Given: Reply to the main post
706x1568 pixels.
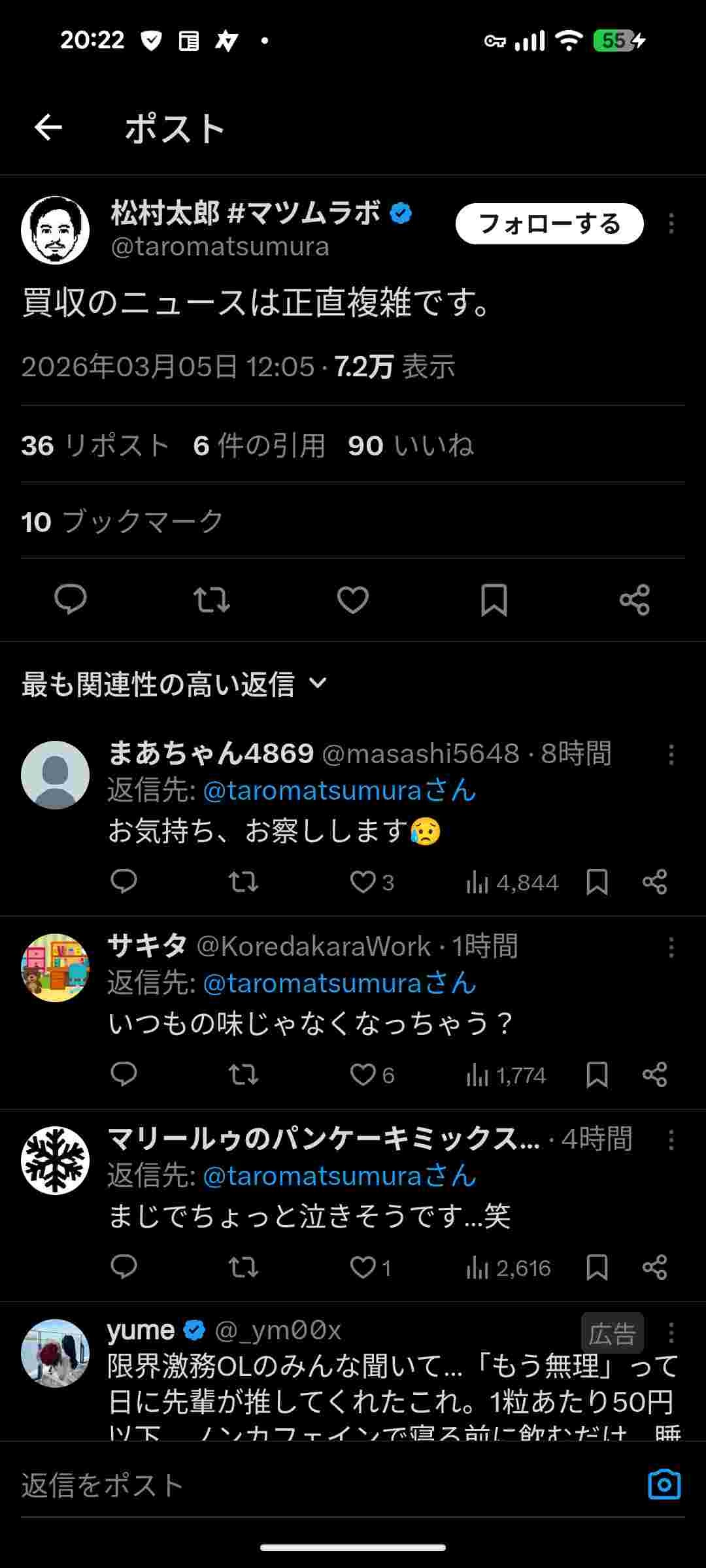Looking at the screenshot, I should coord(70,599).
